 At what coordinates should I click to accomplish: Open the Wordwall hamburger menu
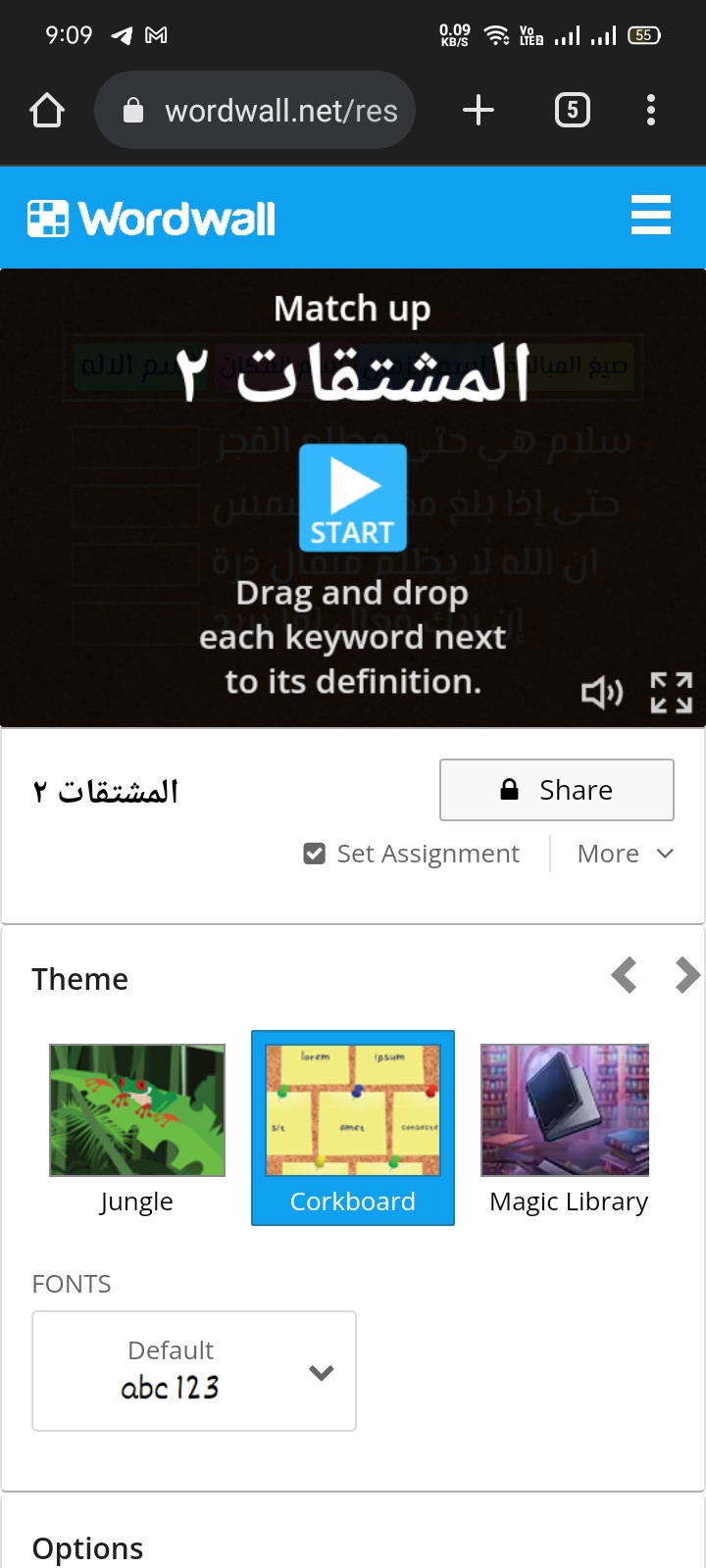[x=651, y=215]
